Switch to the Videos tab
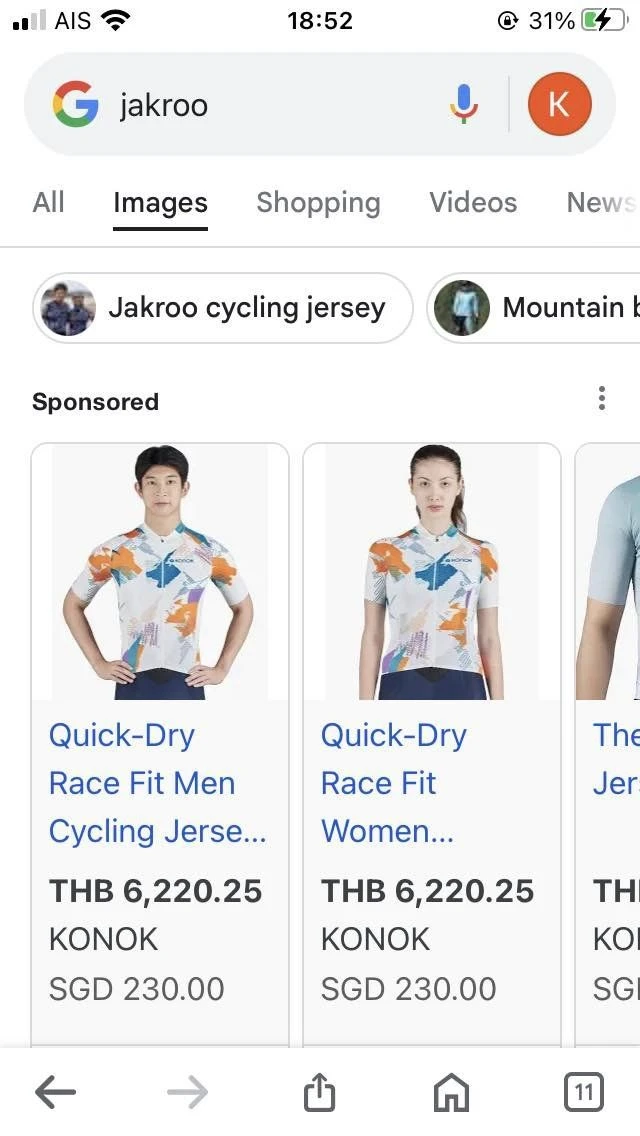The height and width of the screenshot is (1136, 640). point(473,202)
